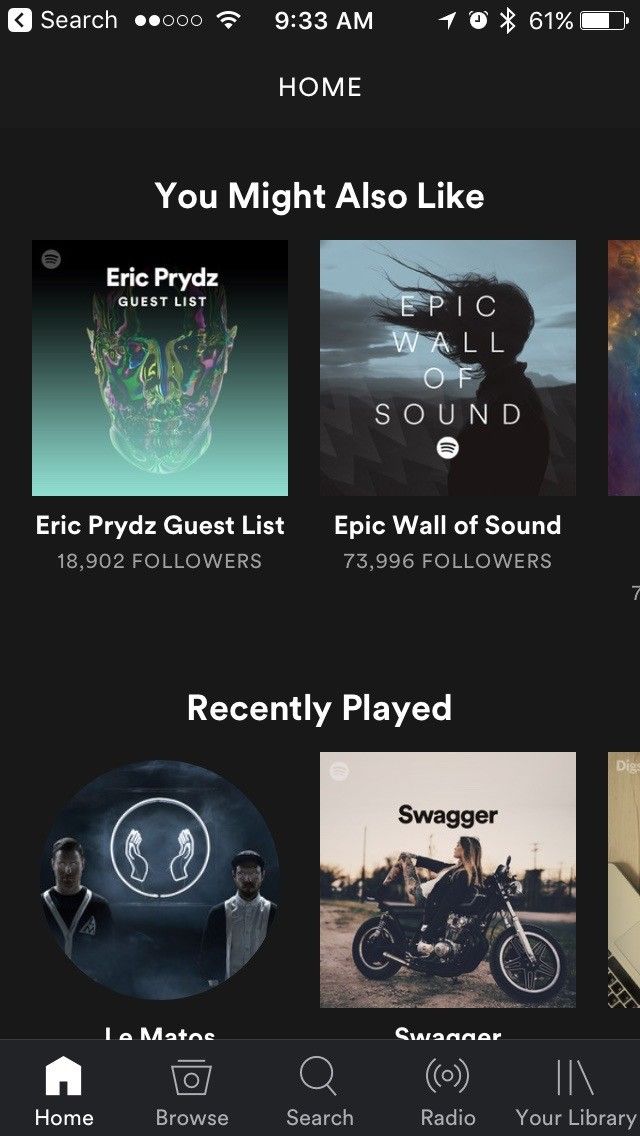Viewport: 640px width, 1136px height.
Task: Switch to the Browse tab
Action: (x=192, y=1090)
